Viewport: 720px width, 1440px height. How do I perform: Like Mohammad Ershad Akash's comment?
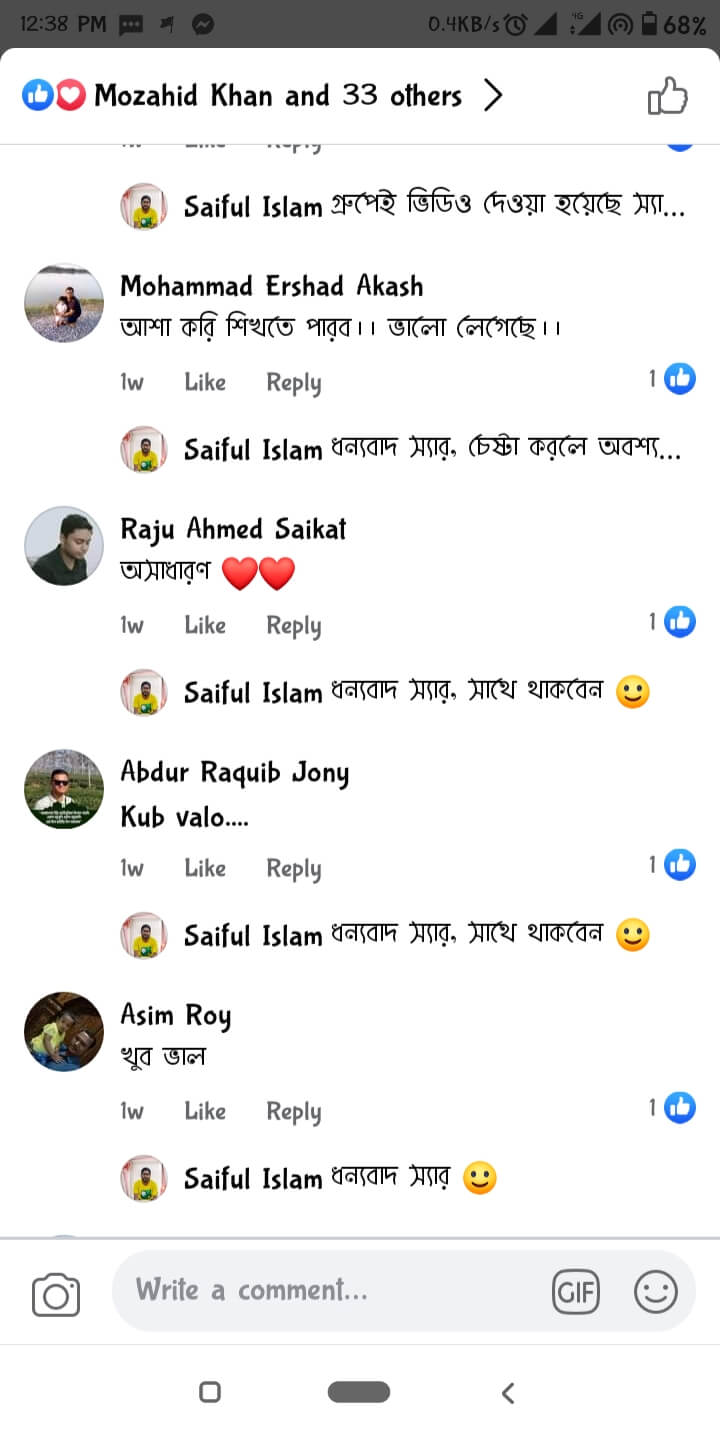(x=204, y=382)
